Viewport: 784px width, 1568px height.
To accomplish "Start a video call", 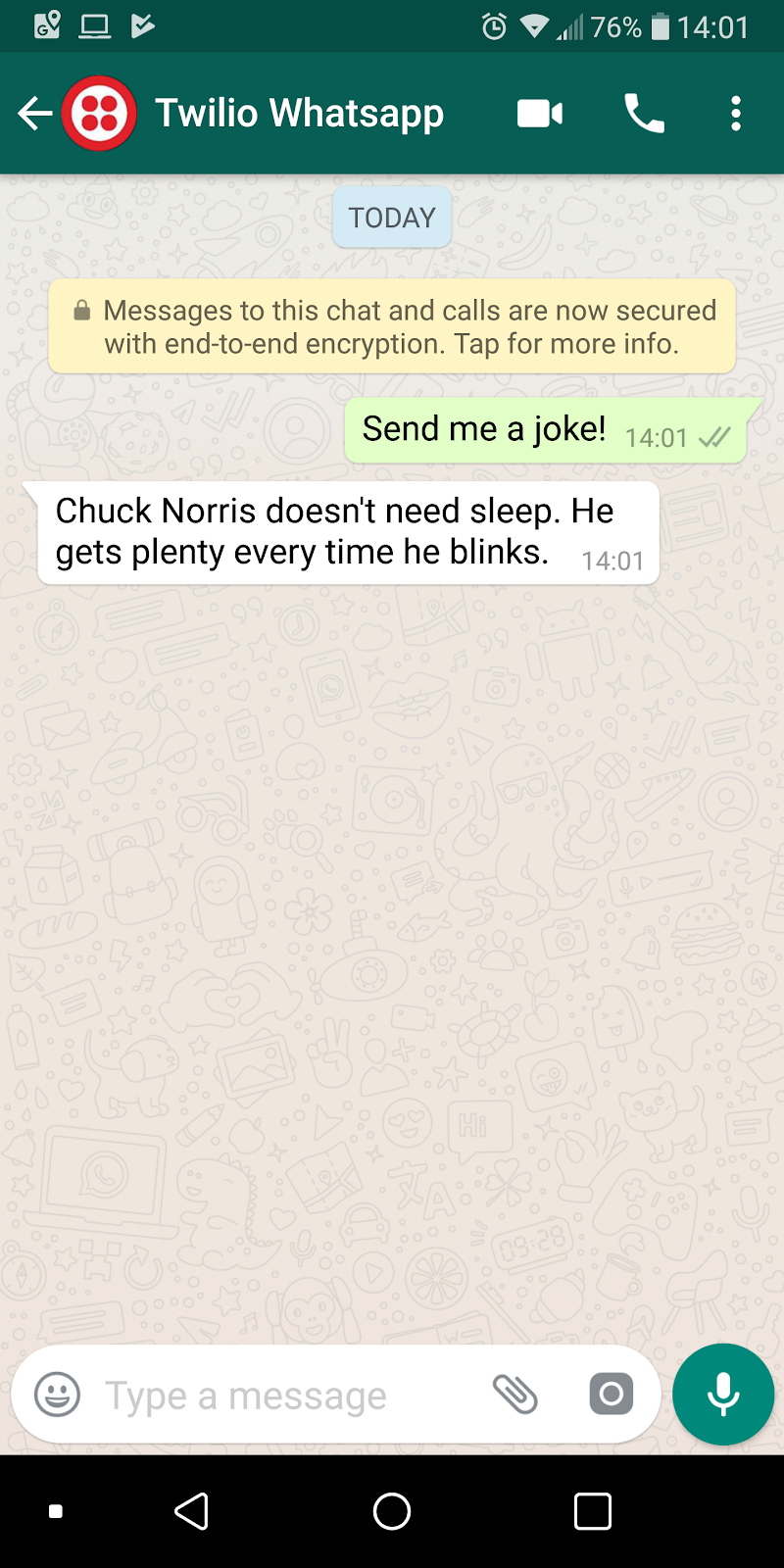I will pyautogui.click(x=540, y=114).
